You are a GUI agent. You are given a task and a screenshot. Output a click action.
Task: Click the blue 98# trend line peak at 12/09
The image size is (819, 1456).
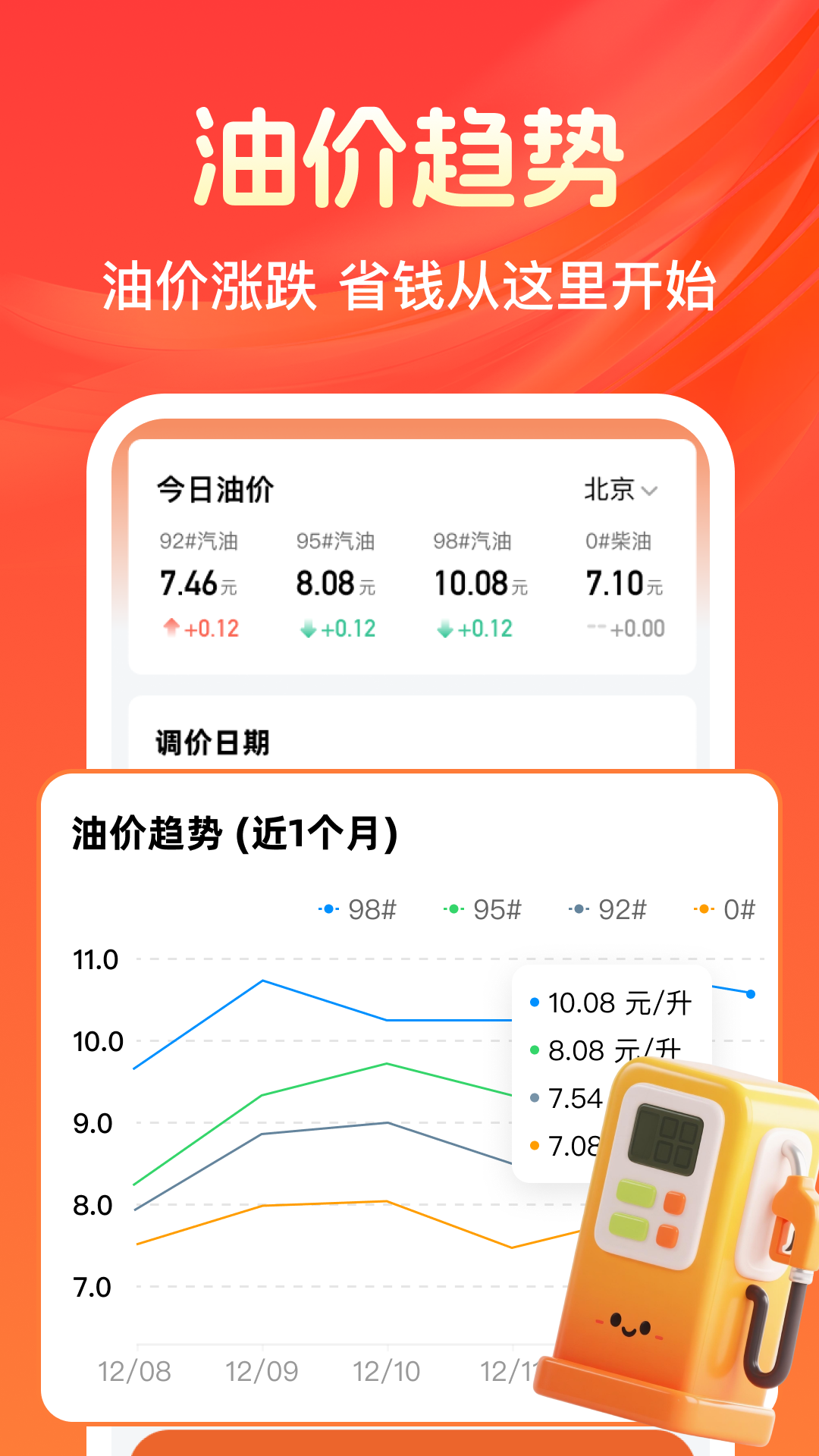pos(262,981)
